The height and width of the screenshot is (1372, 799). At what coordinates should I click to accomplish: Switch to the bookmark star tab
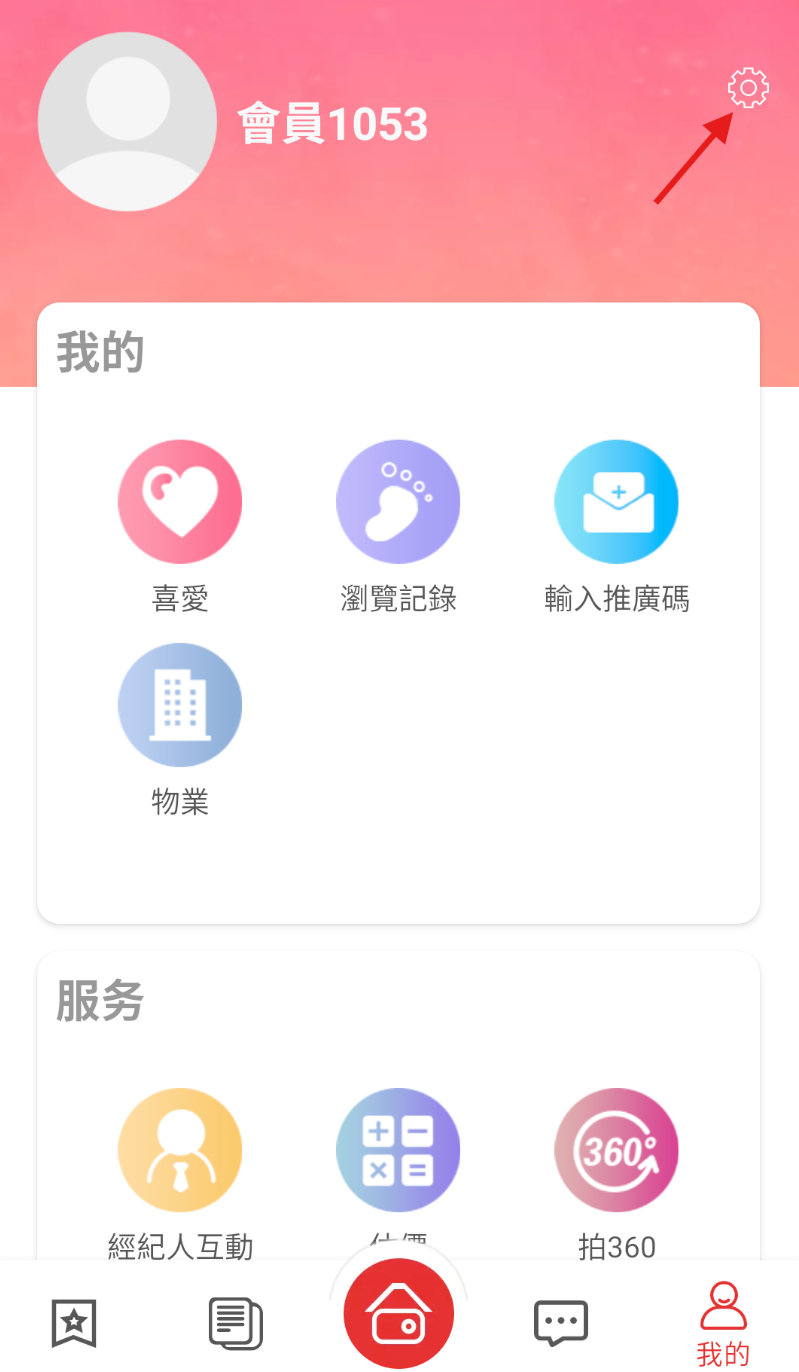(74, 1323)
